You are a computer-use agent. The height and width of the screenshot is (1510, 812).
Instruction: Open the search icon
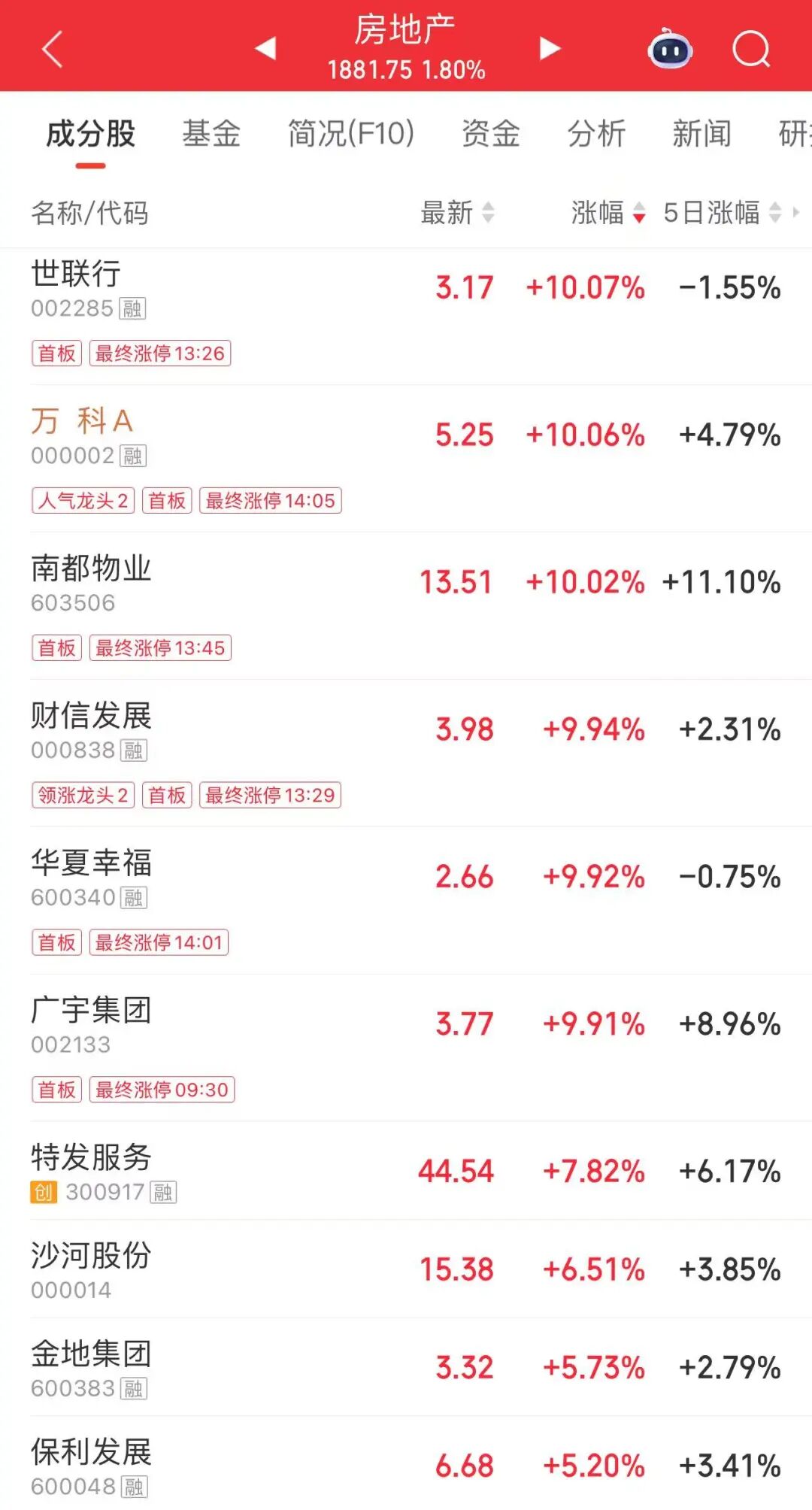tap(750, 49)
